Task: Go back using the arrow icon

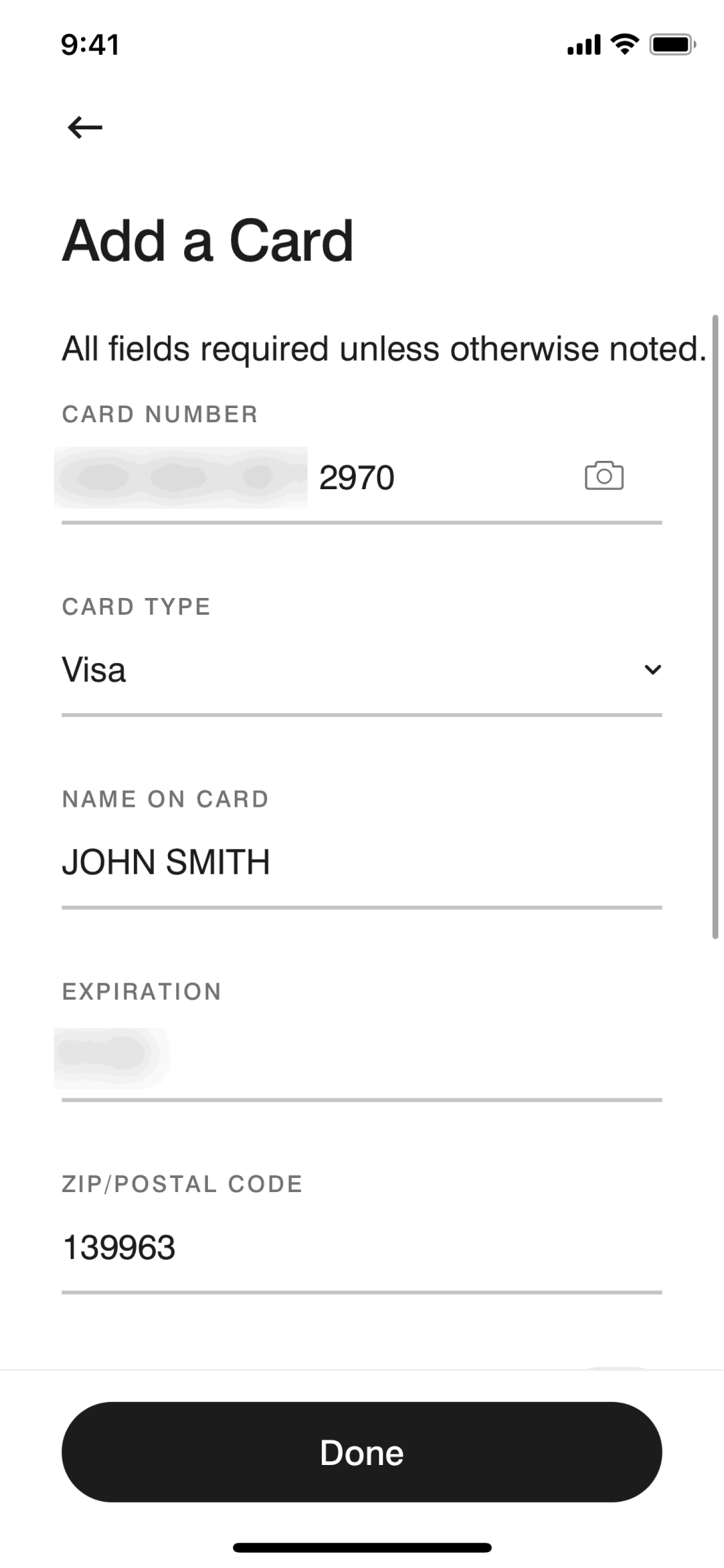Action: [85, 127]
